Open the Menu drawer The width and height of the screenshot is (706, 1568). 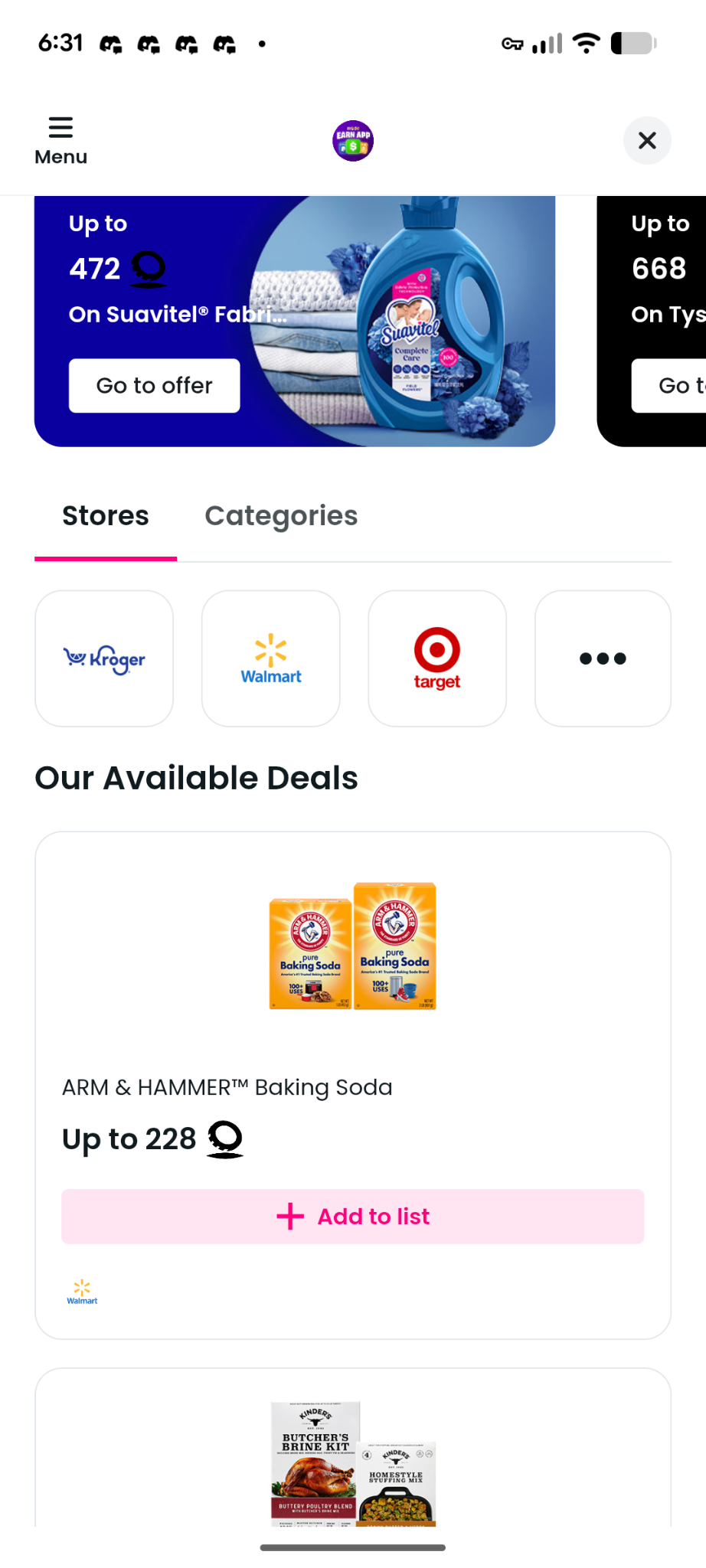pyautogui.click(x=60, y=140)
